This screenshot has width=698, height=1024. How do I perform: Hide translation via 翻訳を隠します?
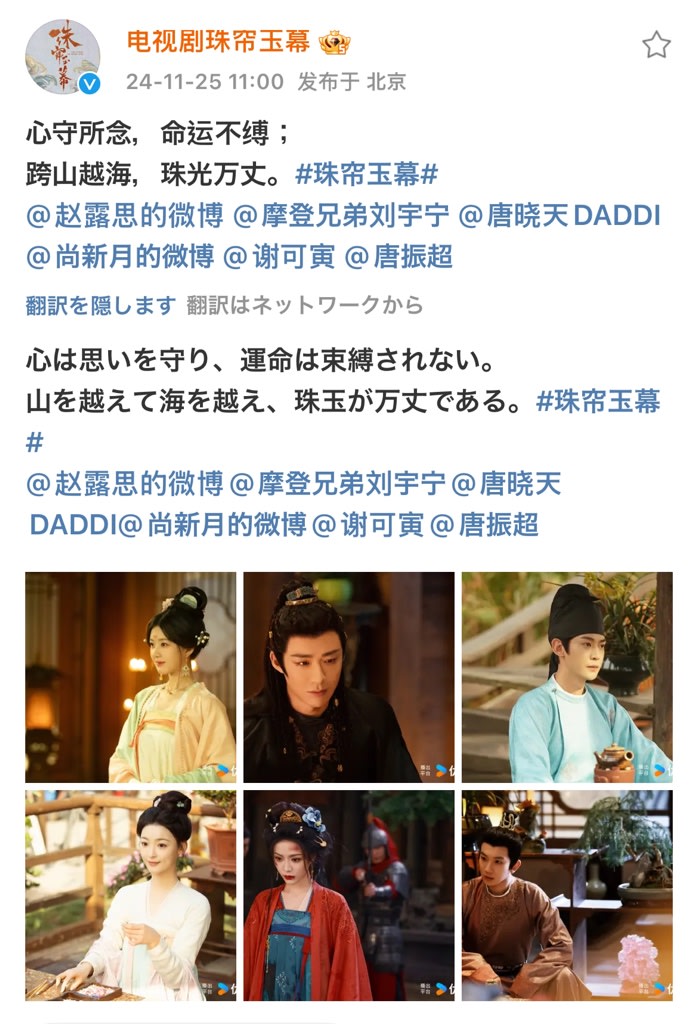[x=101, y=306]
